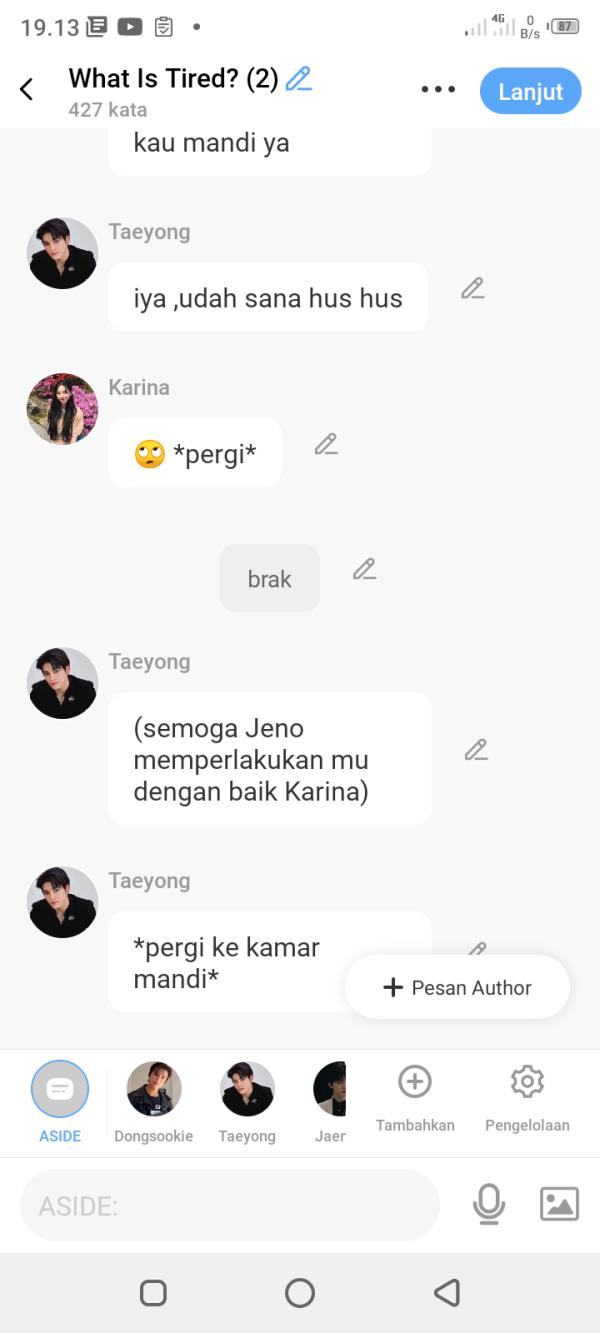The width and height of the screenshot is (600, 1333).
Task: Edit the message 'iya ,udah sana hus hus'
Action: click(473, 289)
